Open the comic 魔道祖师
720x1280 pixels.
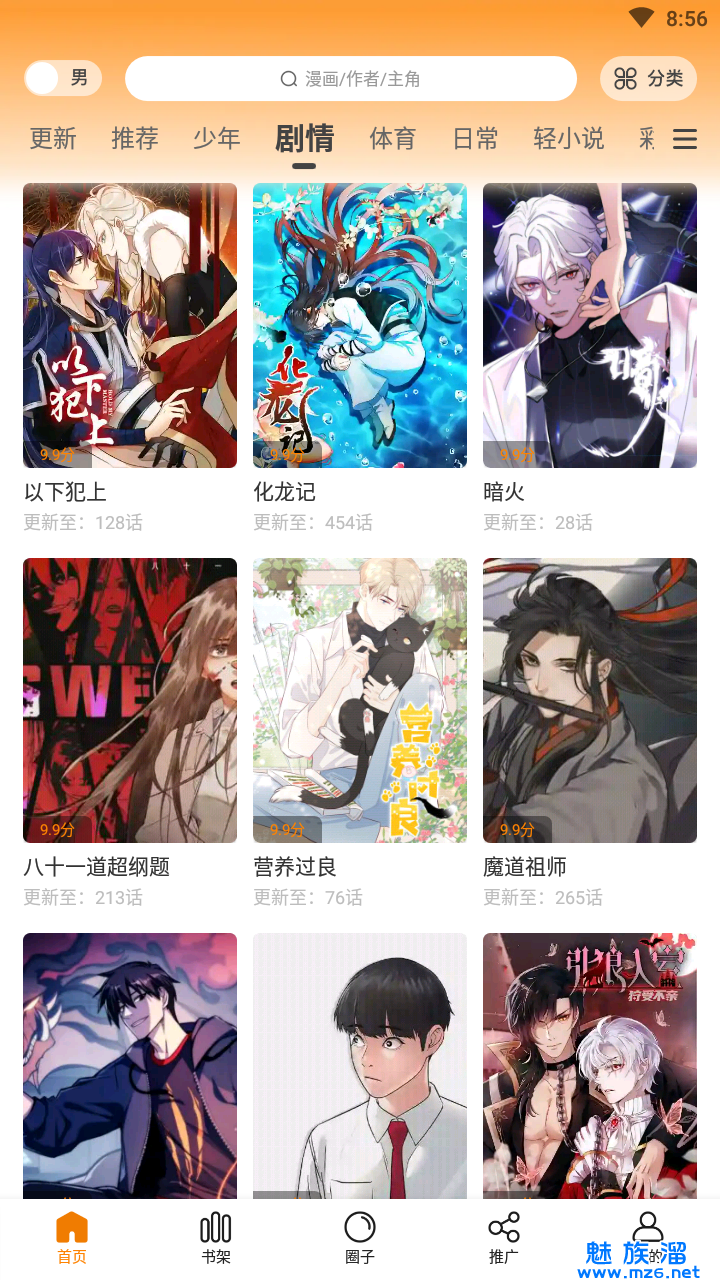[590, 700]
